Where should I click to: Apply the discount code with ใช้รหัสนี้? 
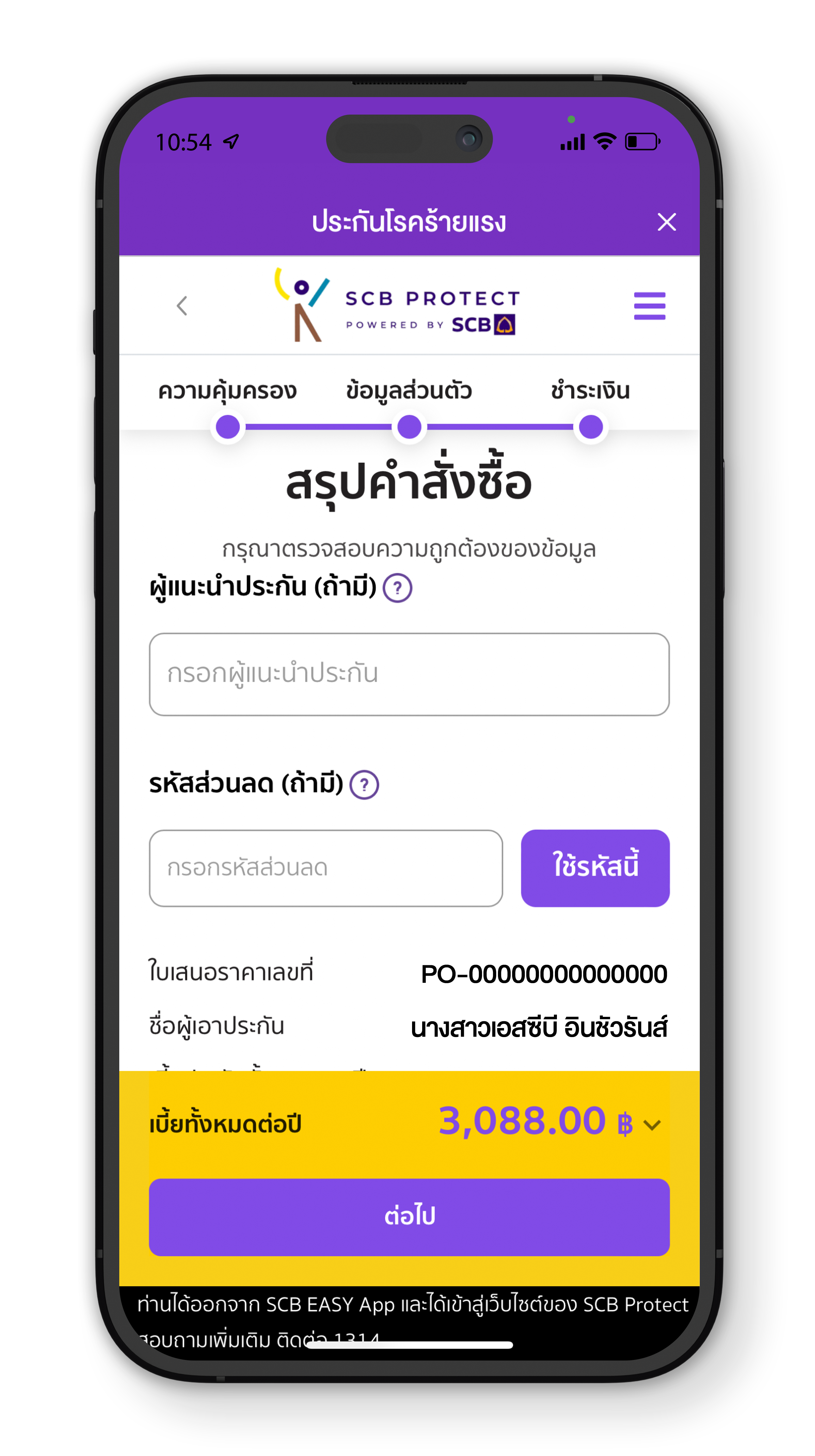coord(595,868)
